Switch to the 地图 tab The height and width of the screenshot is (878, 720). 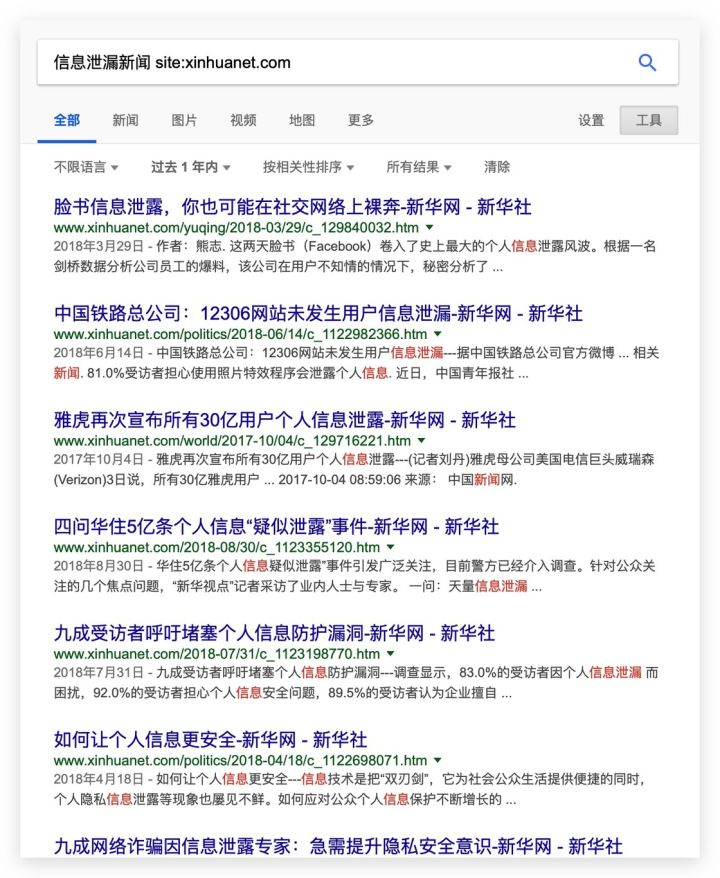click(x=302, y=120)
